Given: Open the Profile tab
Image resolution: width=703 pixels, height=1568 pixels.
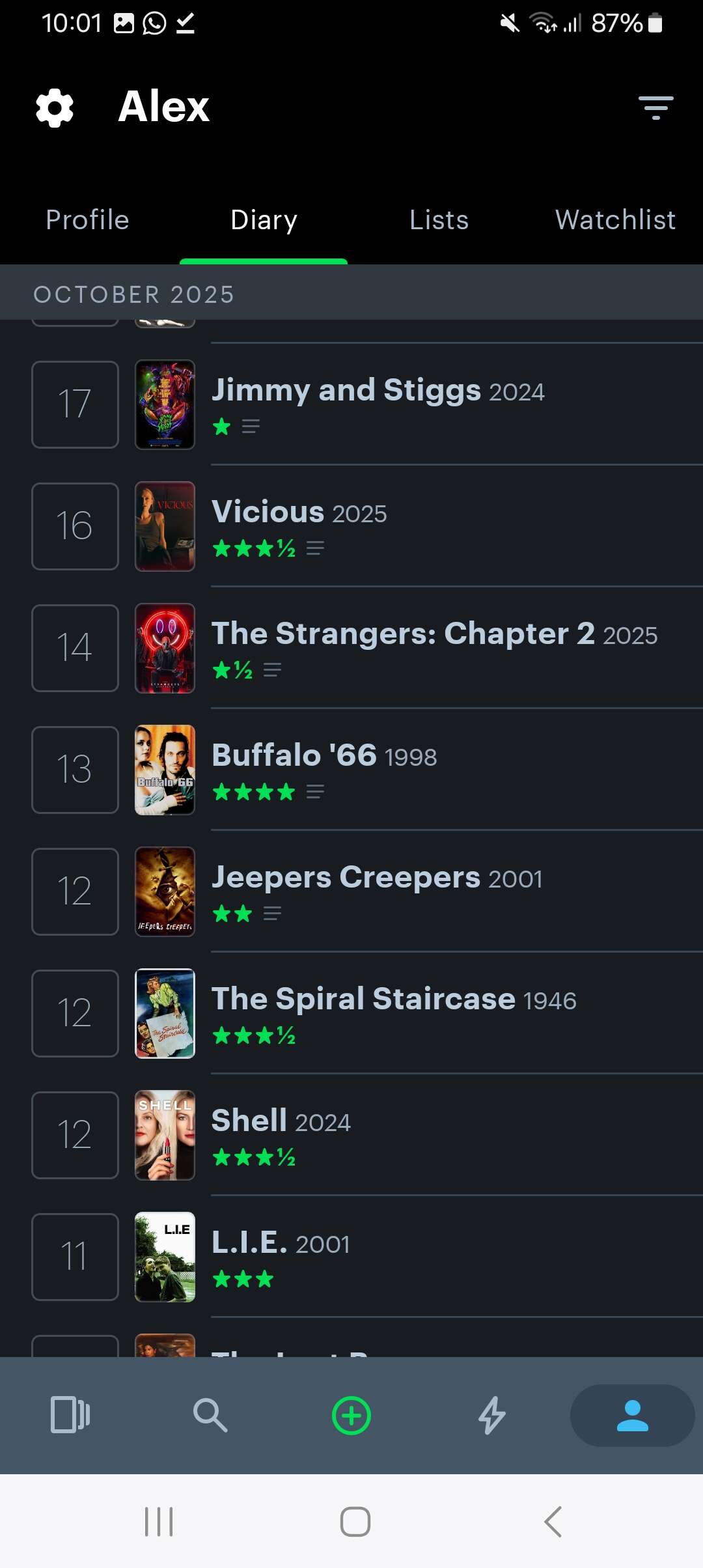Looking at the screenshot, I should [87, 220].
